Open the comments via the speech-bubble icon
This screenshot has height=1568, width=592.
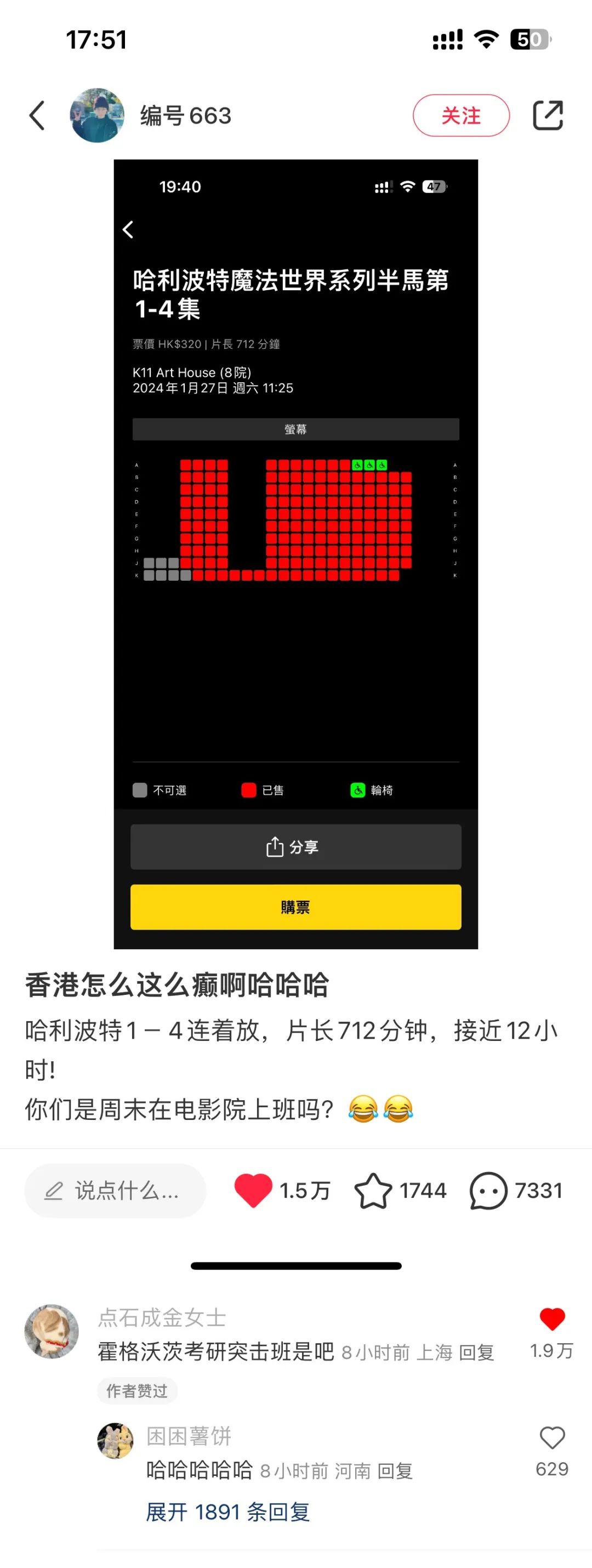point(488,1190)
